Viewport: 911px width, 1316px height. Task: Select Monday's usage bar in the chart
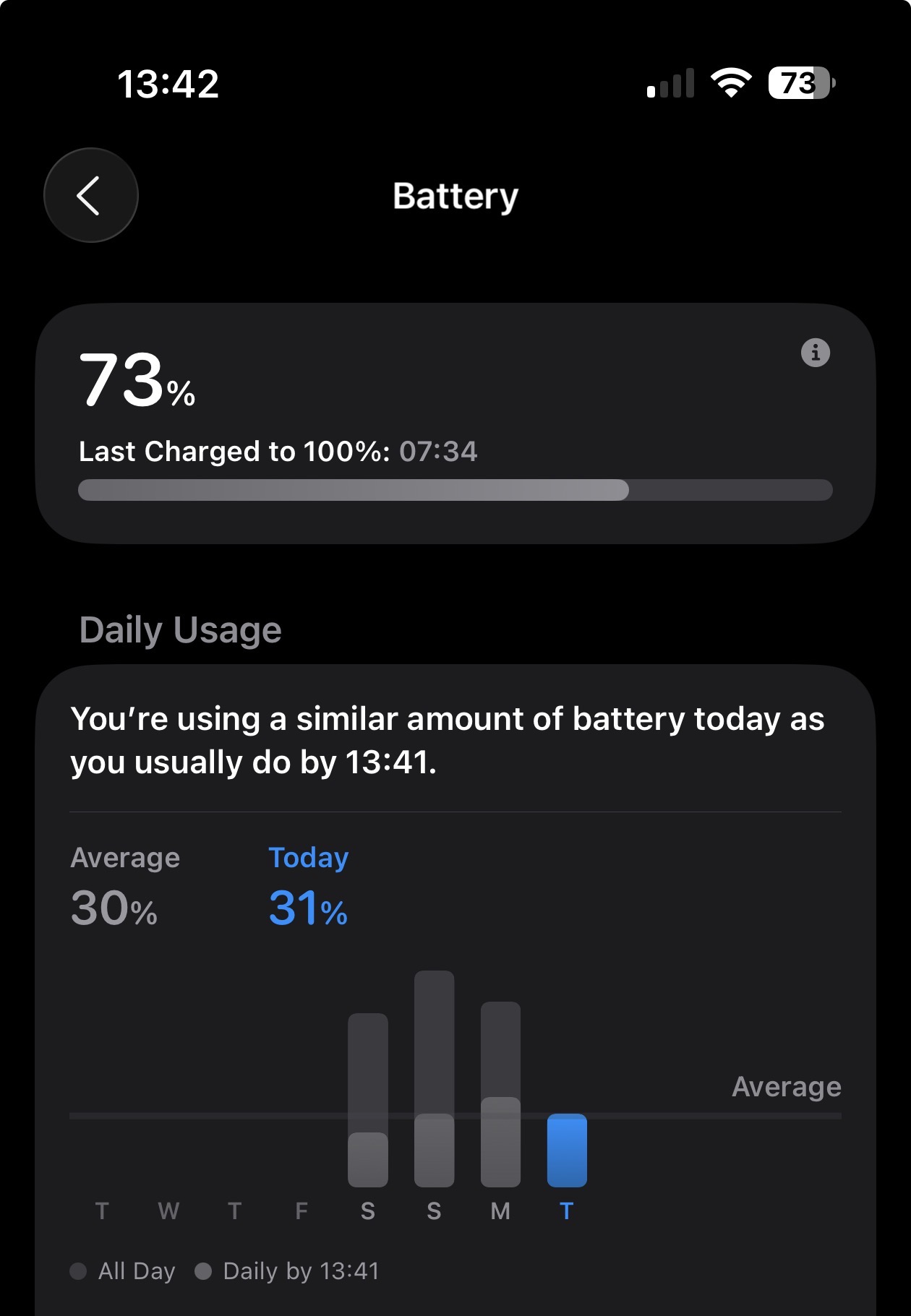pos(500,1094)
